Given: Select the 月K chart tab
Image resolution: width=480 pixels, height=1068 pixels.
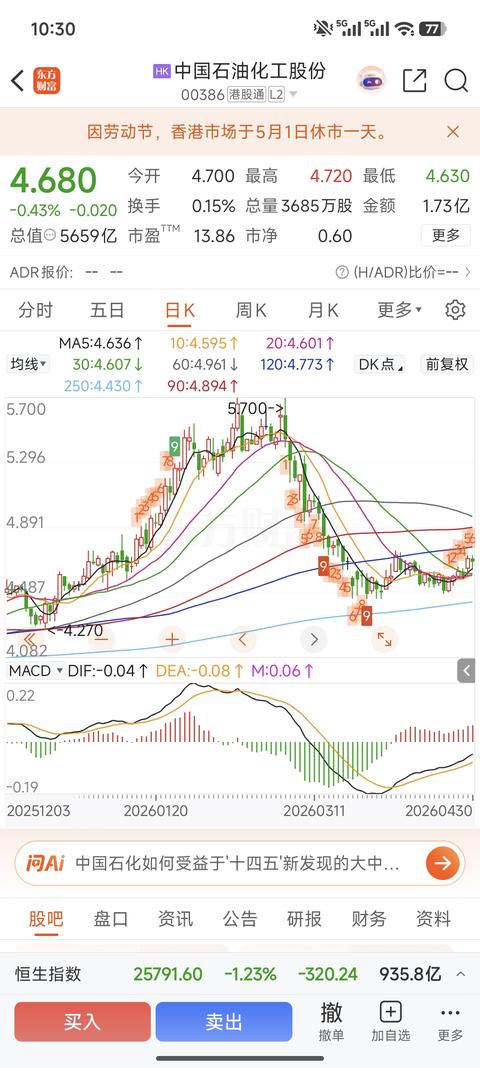Looking at the screenshot, I should coord(323,311).
